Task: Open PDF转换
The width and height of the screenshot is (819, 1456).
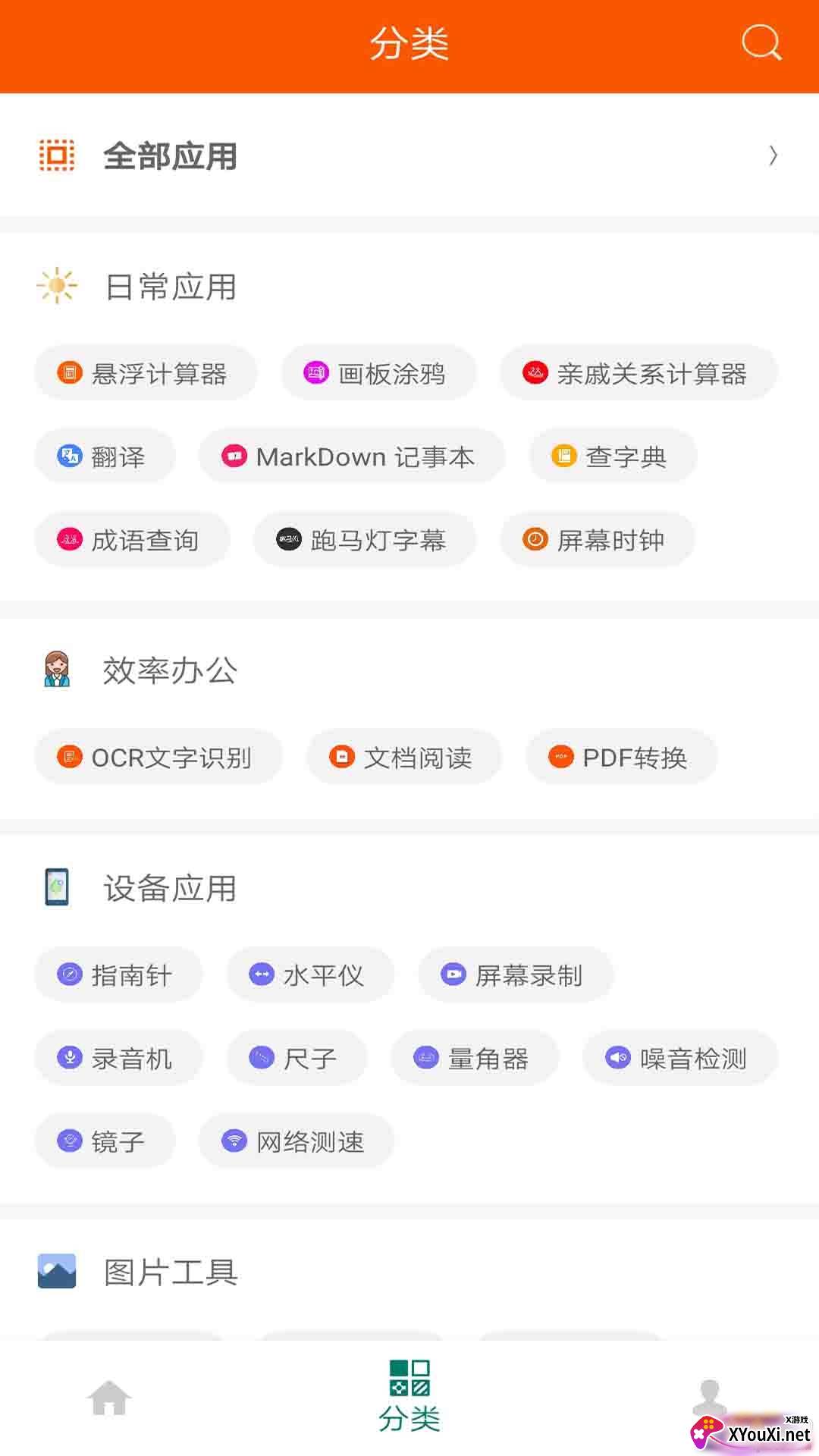Action: 621,757
